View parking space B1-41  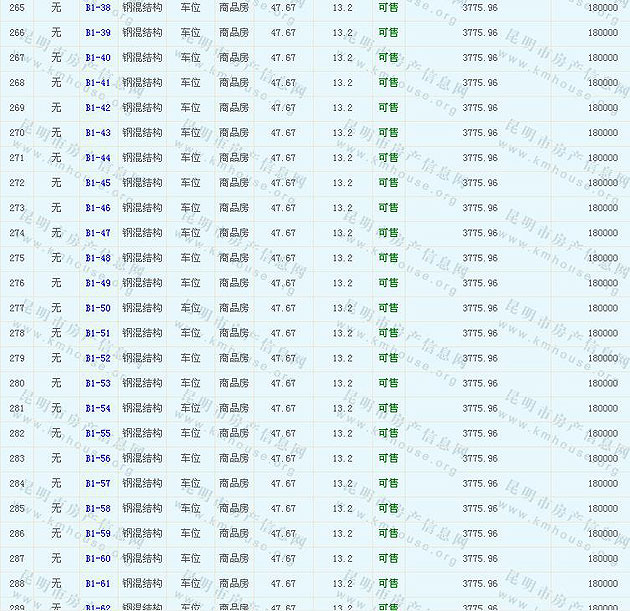pos(98,83)
